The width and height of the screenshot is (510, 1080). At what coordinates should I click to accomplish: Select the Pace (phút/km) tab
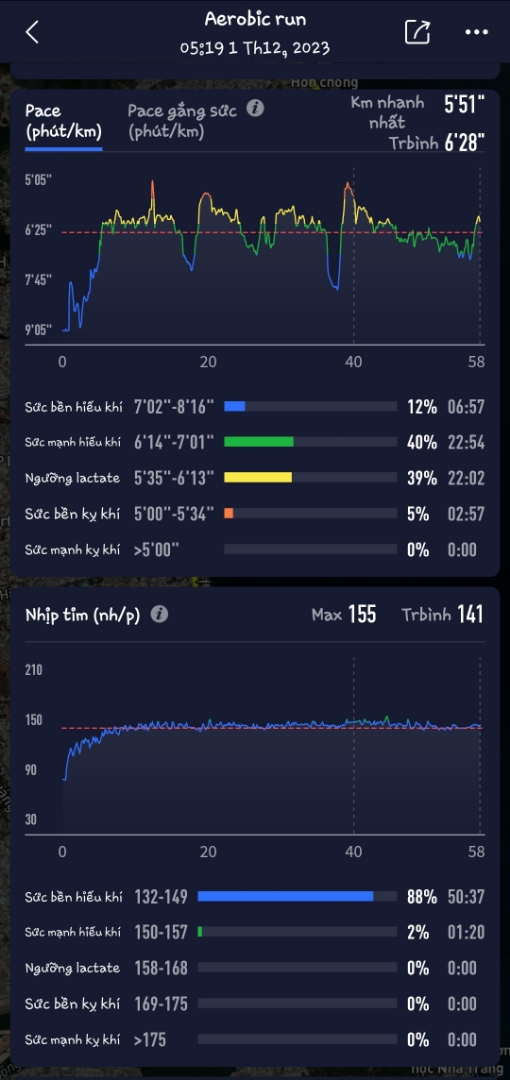63,121
